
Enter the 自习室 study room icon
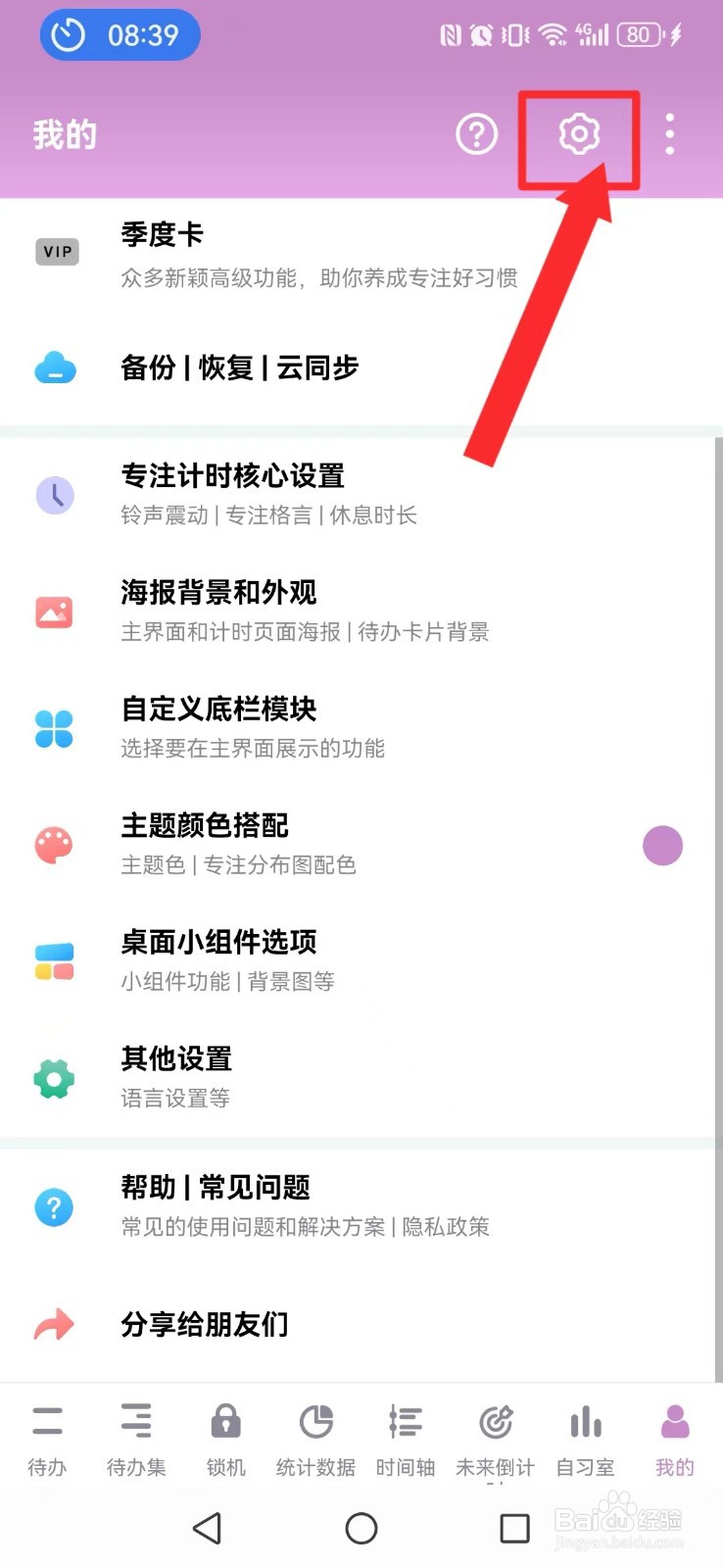click(584, 1421)
